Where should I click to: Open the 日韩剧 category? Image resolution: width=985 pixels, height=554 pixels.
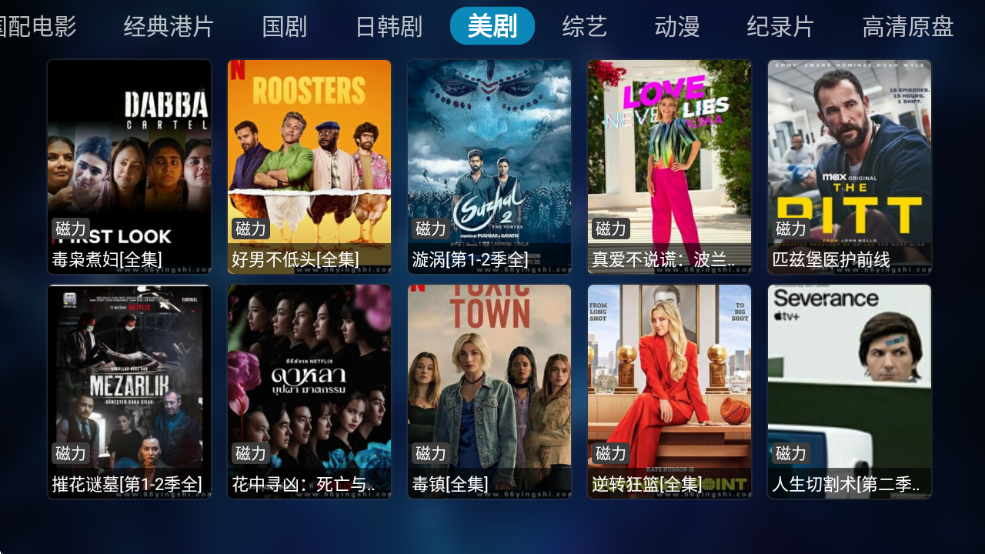pyautogui.click(x=389, y=27)
